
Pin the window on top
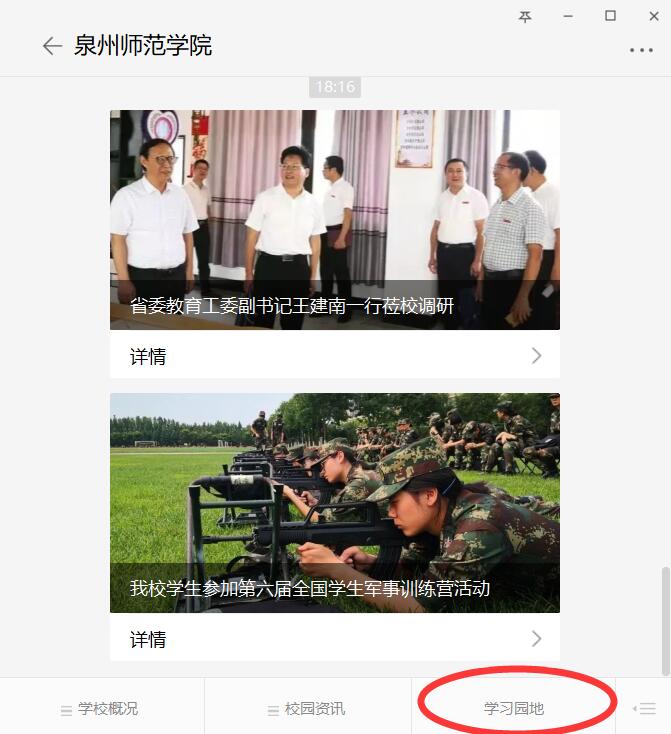pos(526,16)
